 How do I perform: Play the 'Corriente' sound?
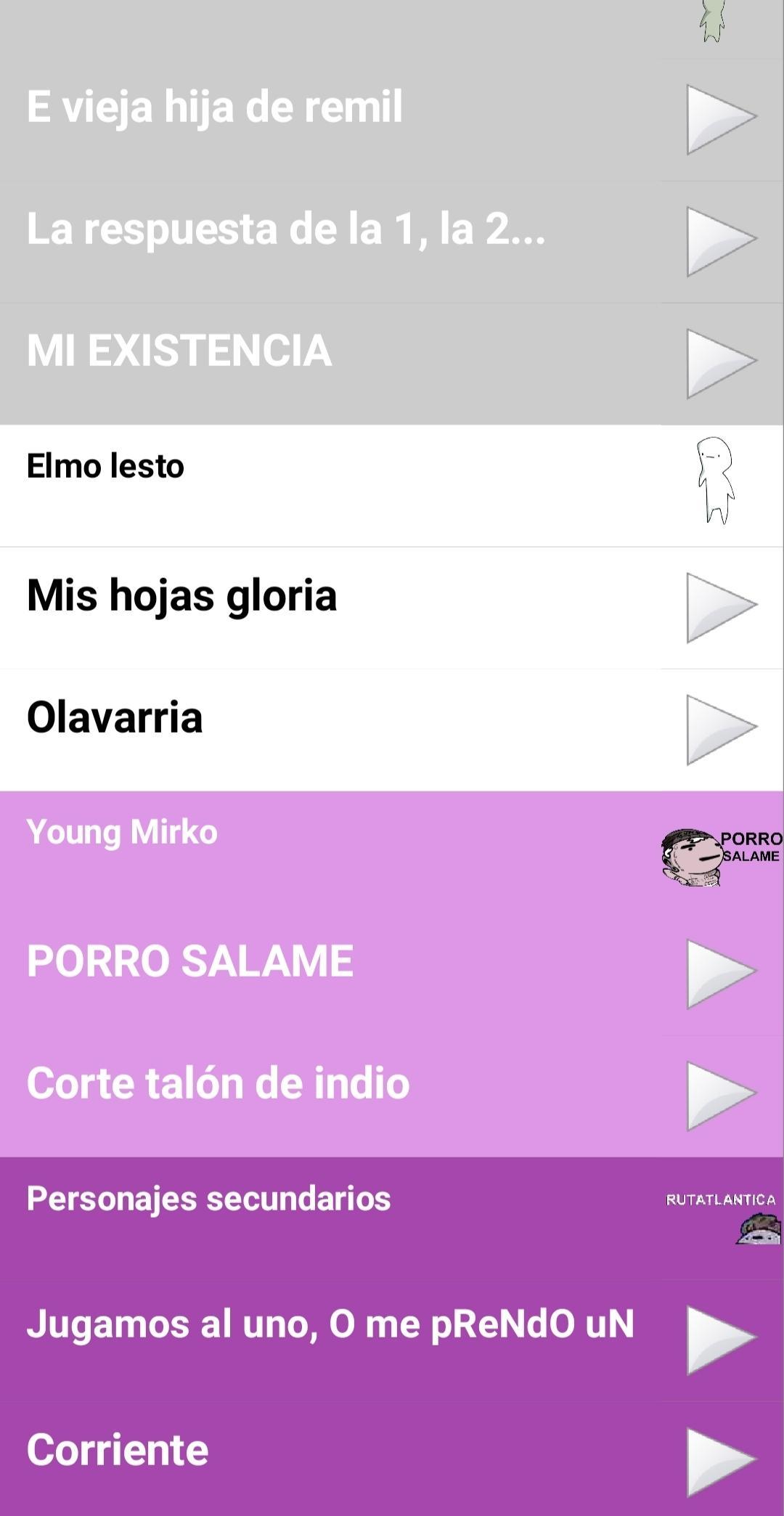721,1462
